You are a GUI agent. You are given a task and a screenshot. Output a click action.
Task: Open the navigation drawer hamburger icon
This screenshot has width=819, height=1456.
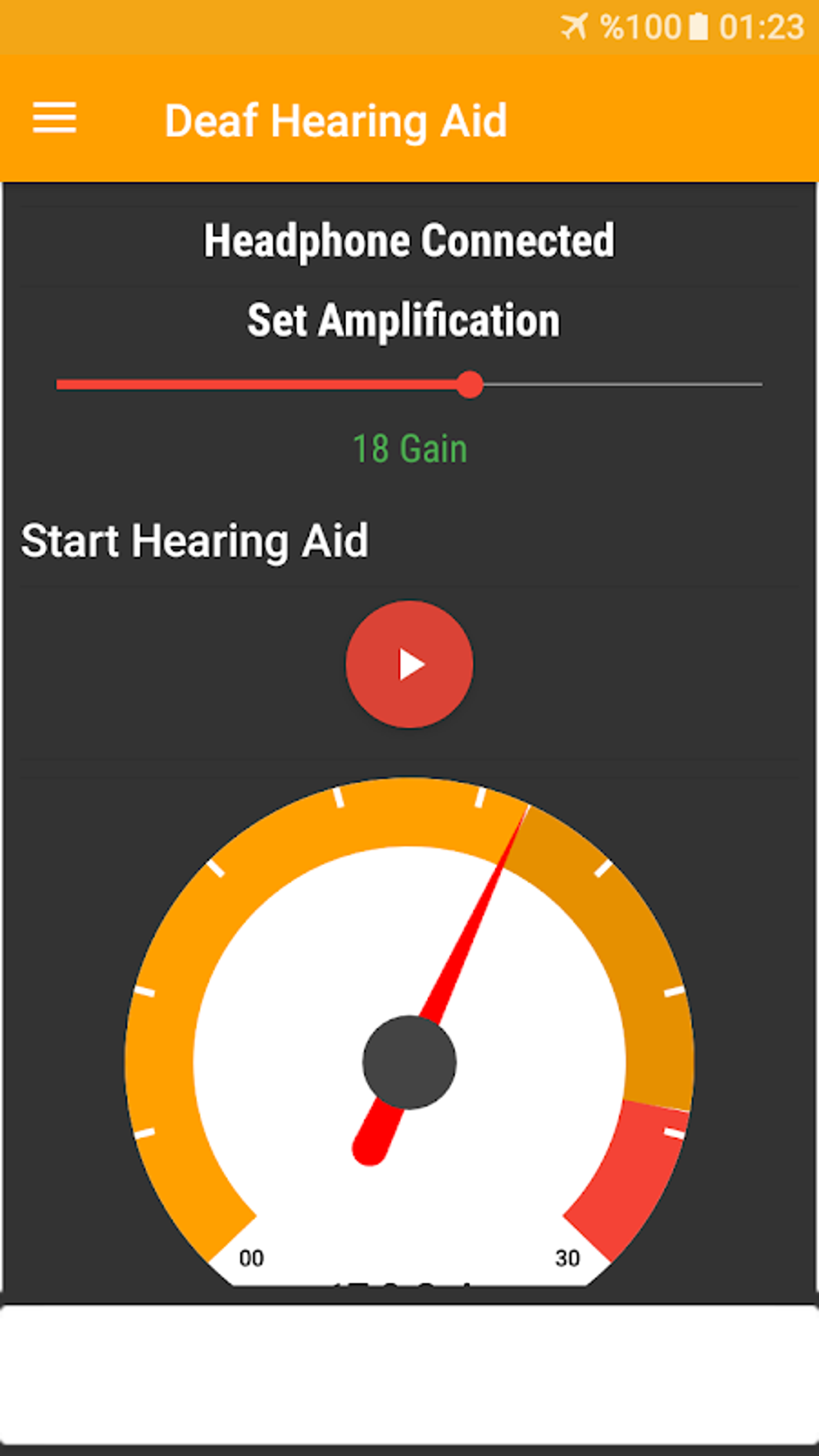pos(55,119)
